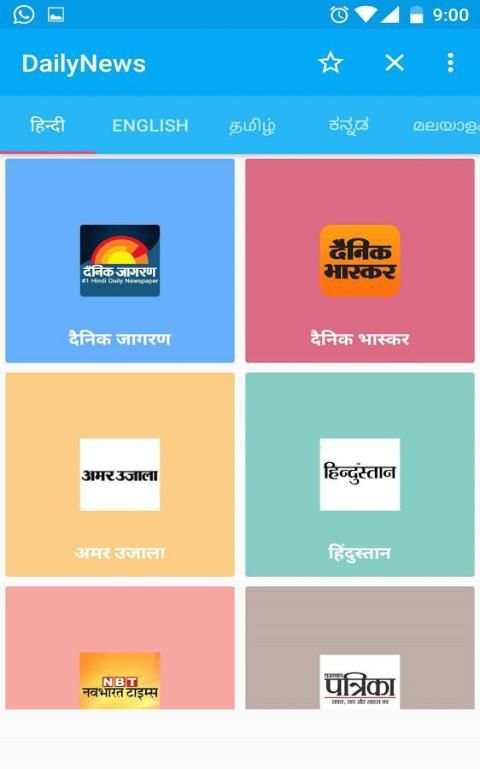
Task: Tap the X close icon in app bar
Action: click(x=394, y=63)
